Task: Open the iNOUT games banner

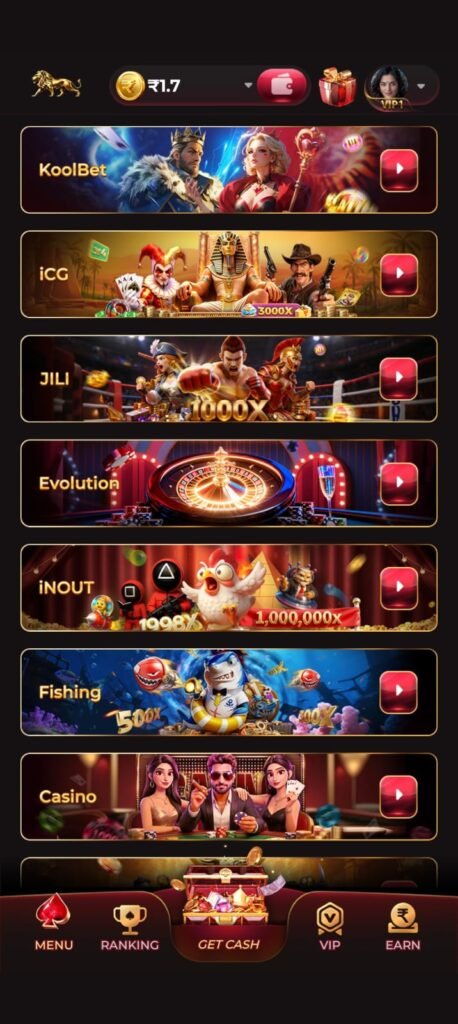Action: click(x=229, y=588)
